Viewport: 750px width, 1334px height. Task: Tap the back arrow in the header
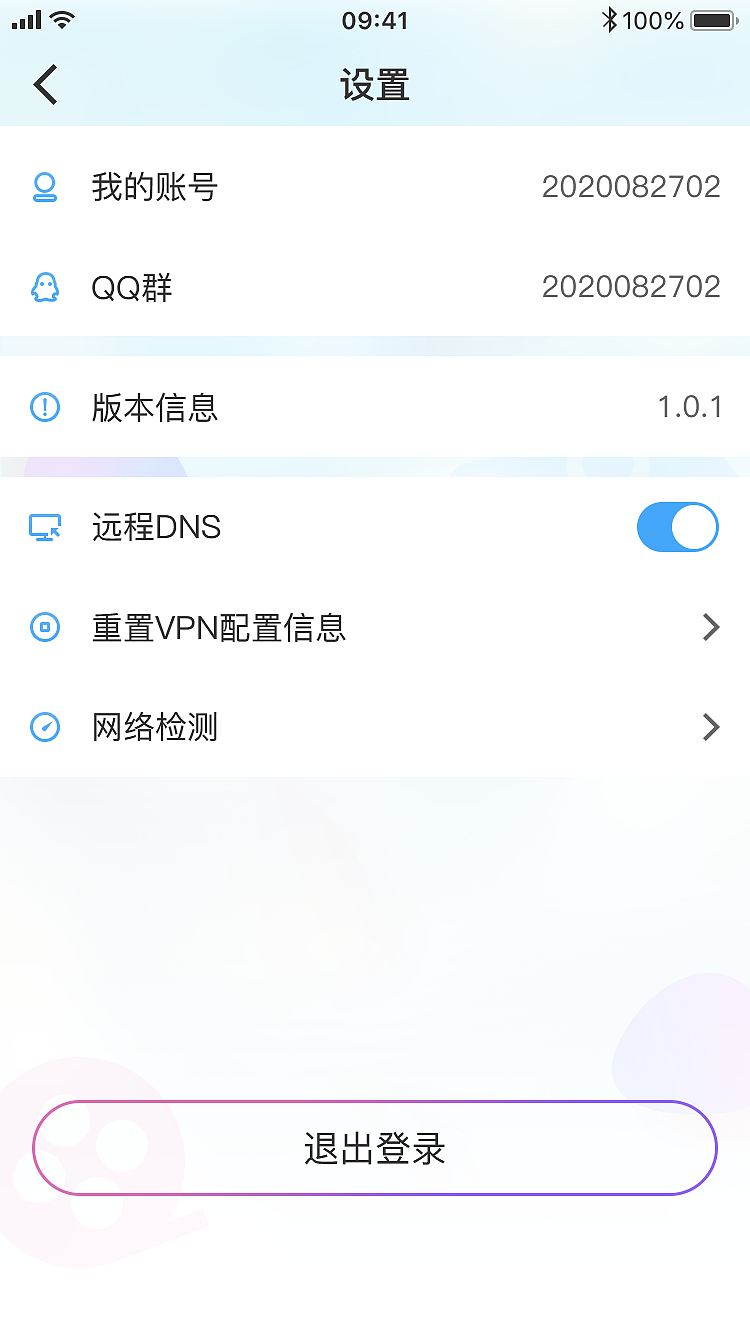pos(44,85)
